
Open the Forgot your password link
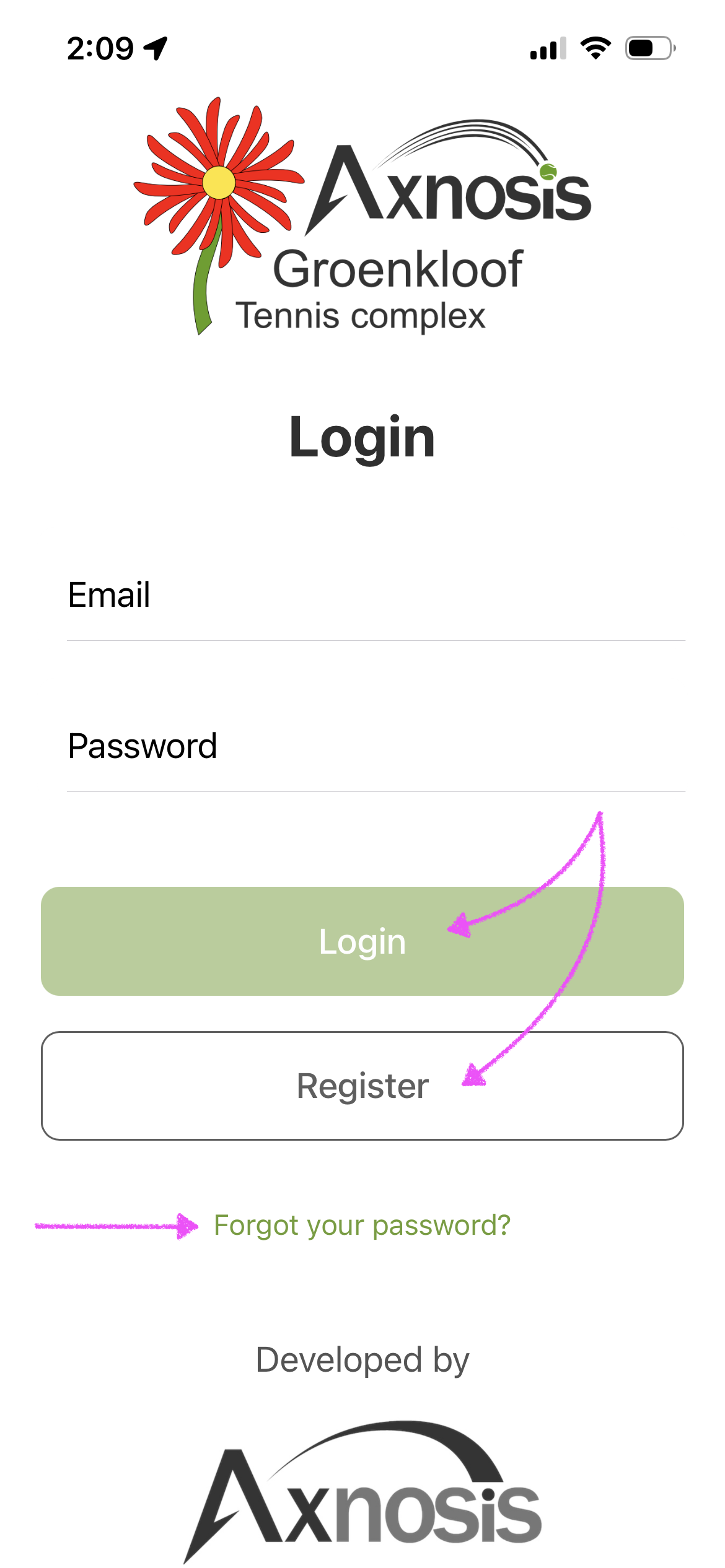[362, 1226]
